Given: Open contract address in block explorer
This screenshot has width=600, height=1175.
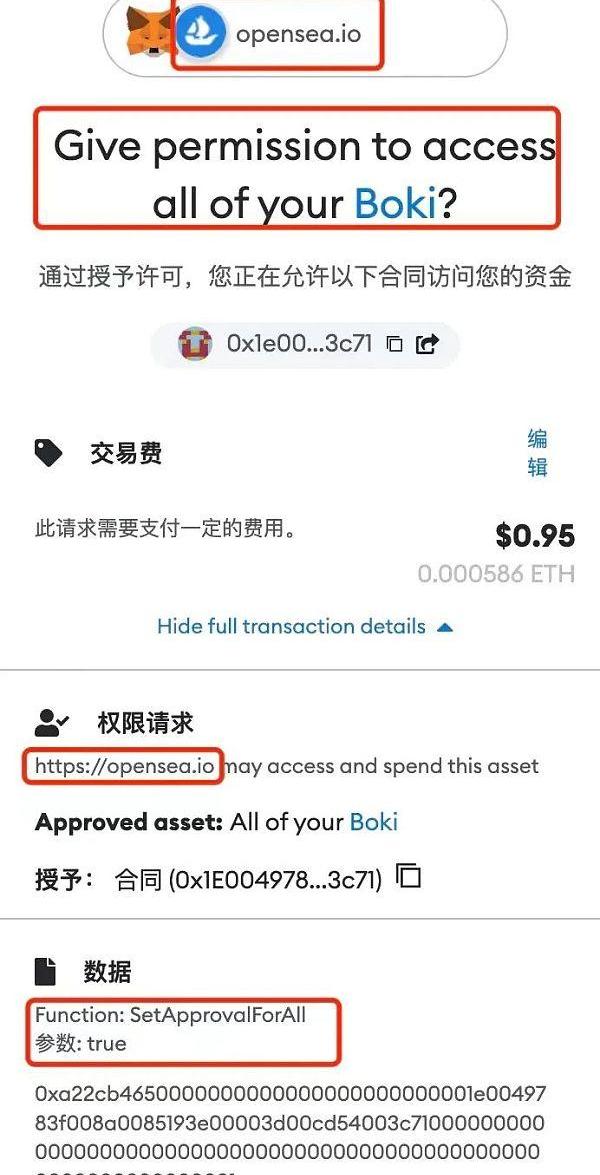Looking at the screenshot, I should pos(427,344).
